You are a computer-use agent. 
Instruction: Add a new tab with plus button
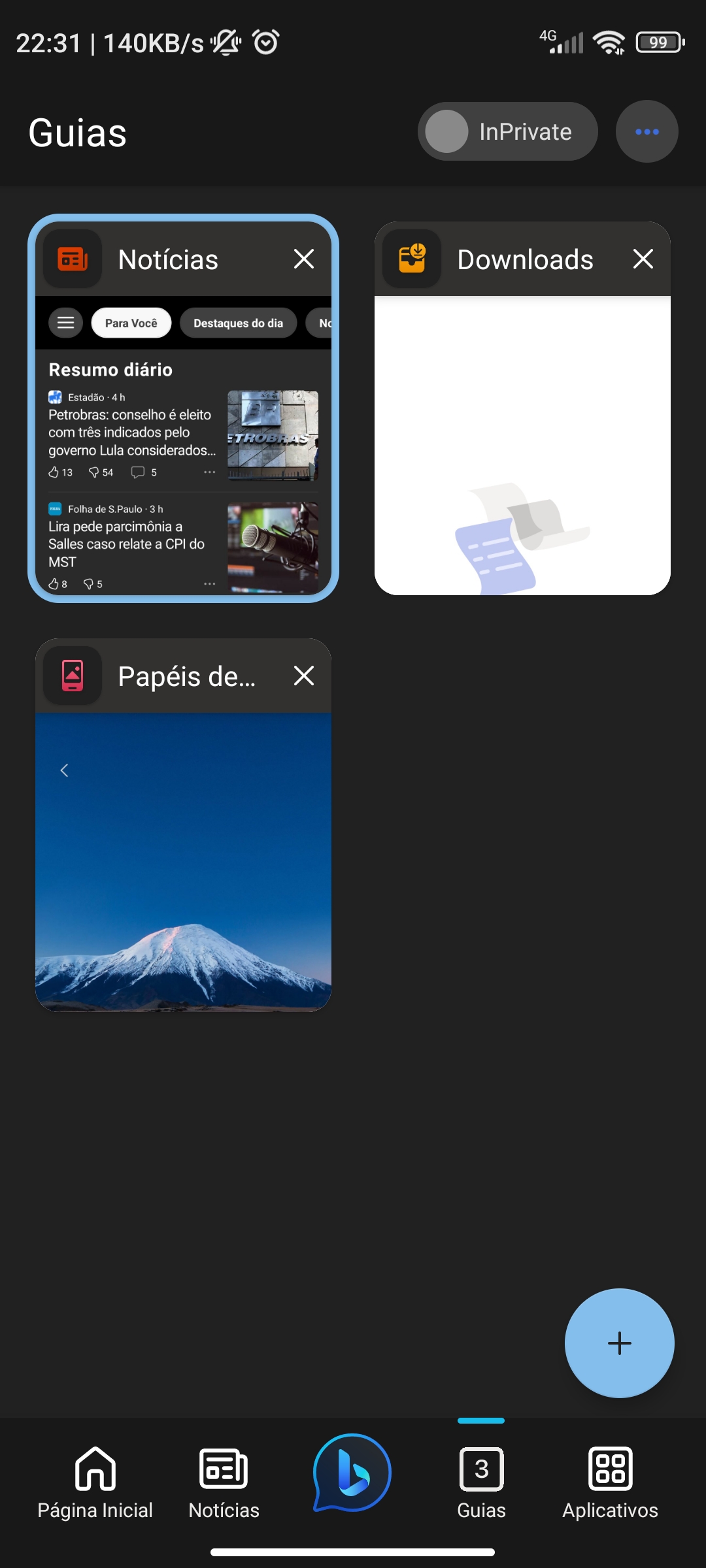[619, 1343]
